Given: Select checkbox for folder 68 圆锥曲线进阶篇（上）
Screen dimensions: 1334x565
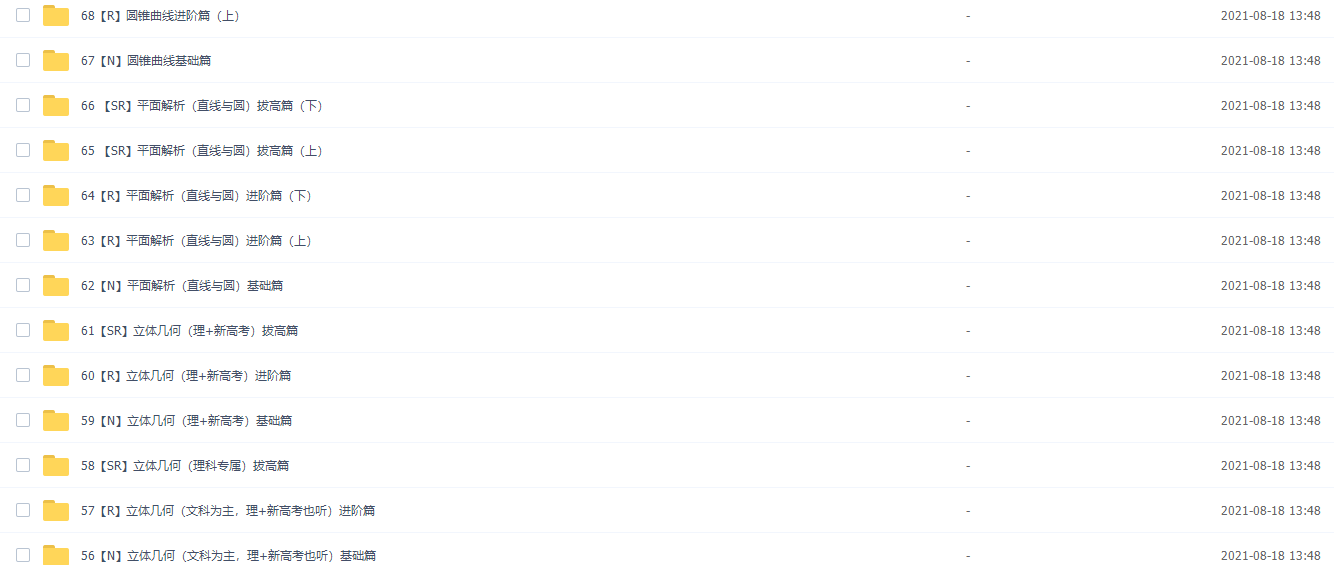Looking at the screenshot, I should point(23,15).
